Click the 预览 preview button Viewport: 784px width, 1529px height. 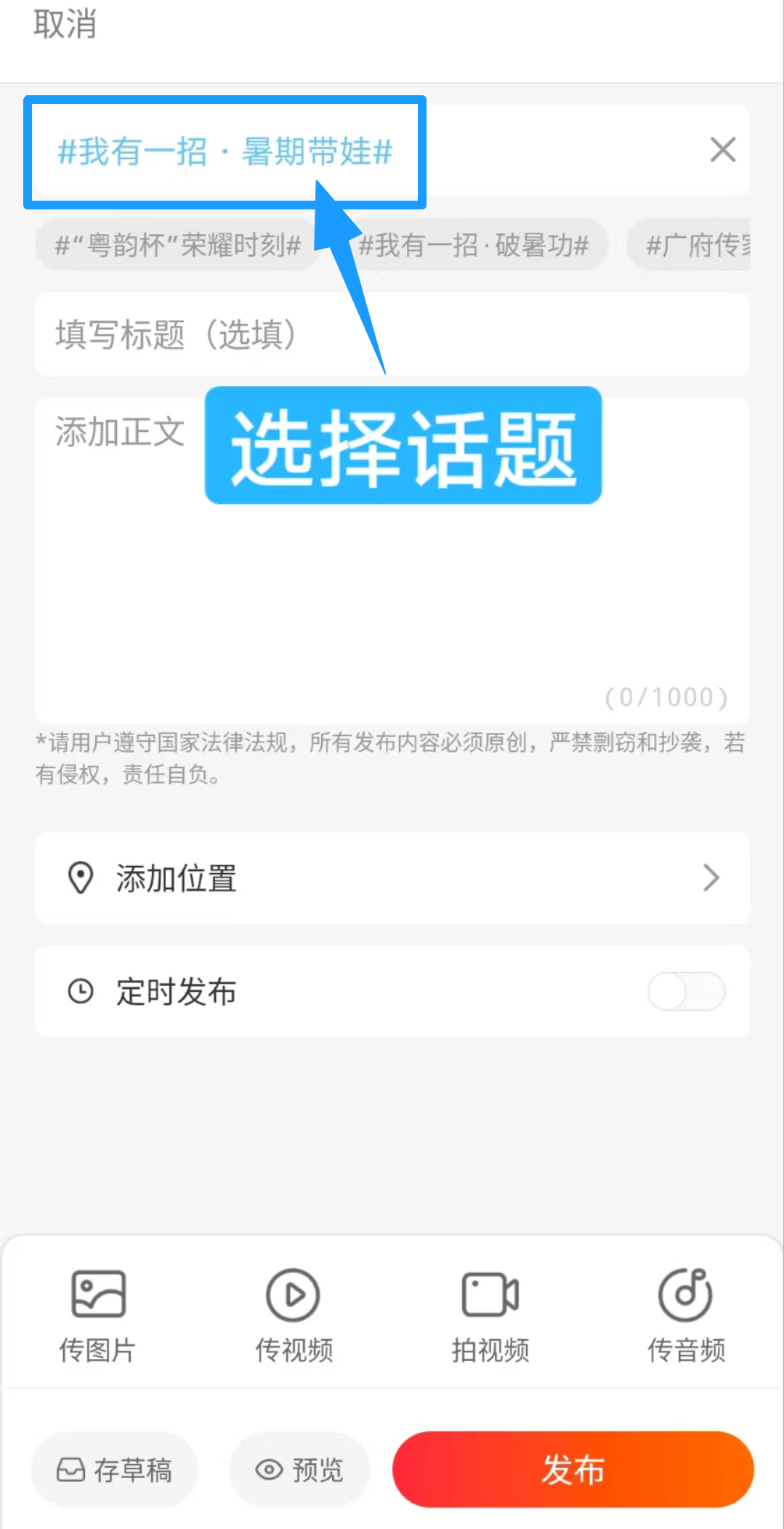pos(299,1469)
